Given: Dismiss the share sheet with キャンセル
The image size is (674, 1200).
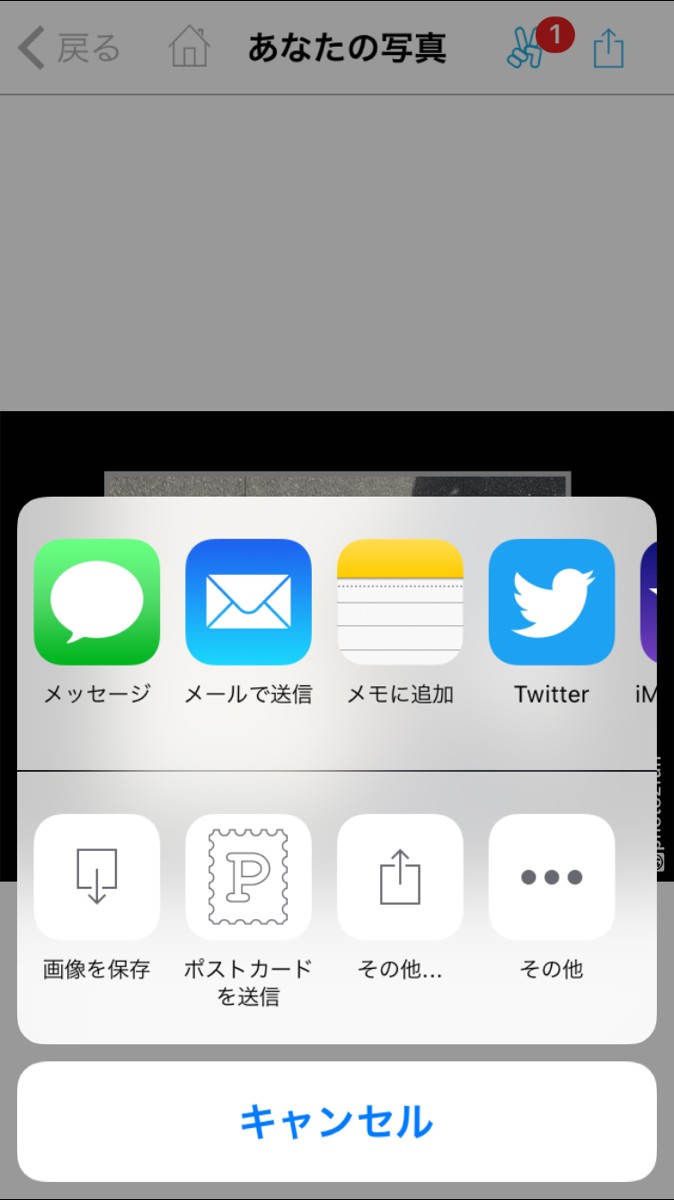Looking at the screenshot, I should (x=337, y=1121).
